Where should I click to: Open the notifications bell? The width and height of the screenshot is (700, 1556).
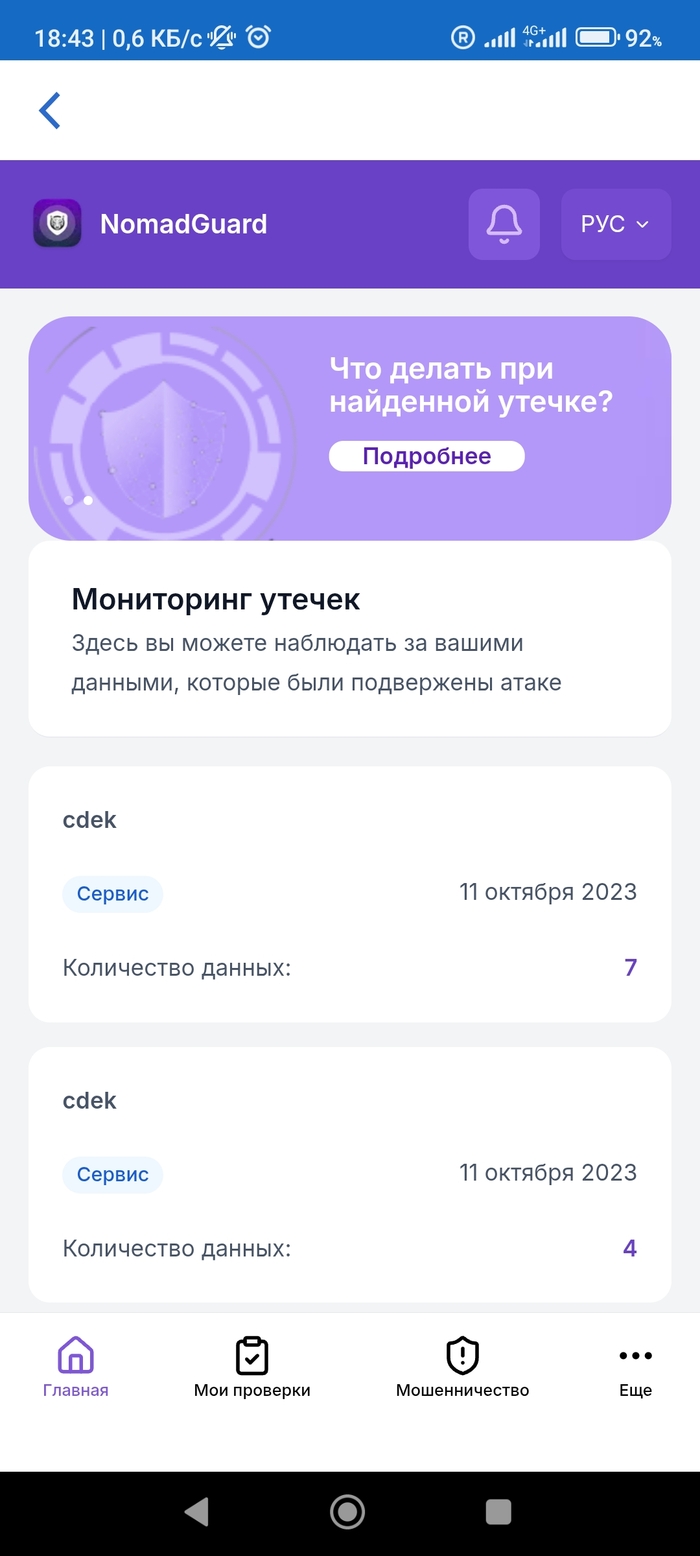[x=504, y=224]
